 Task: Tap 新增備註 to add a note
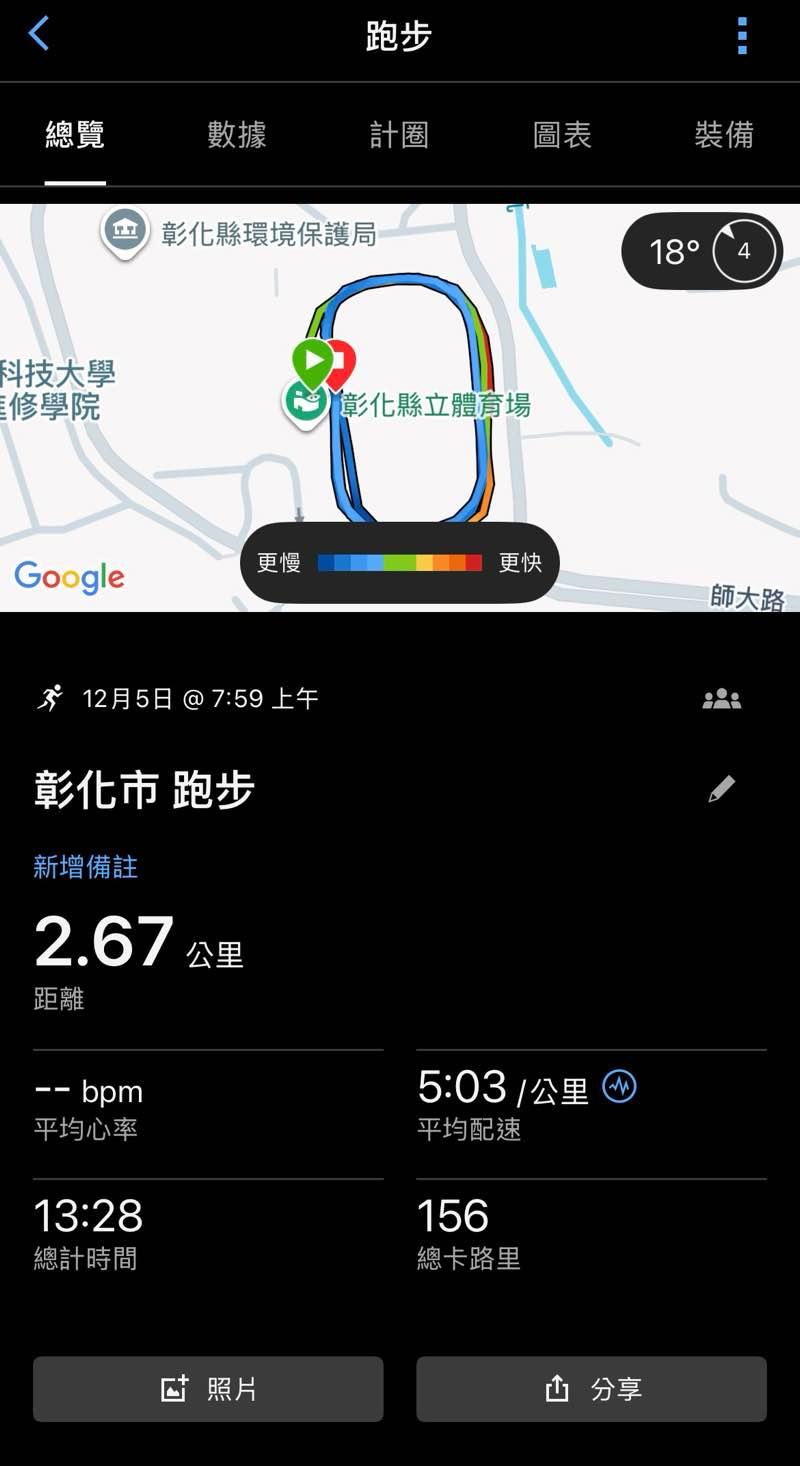86,867
